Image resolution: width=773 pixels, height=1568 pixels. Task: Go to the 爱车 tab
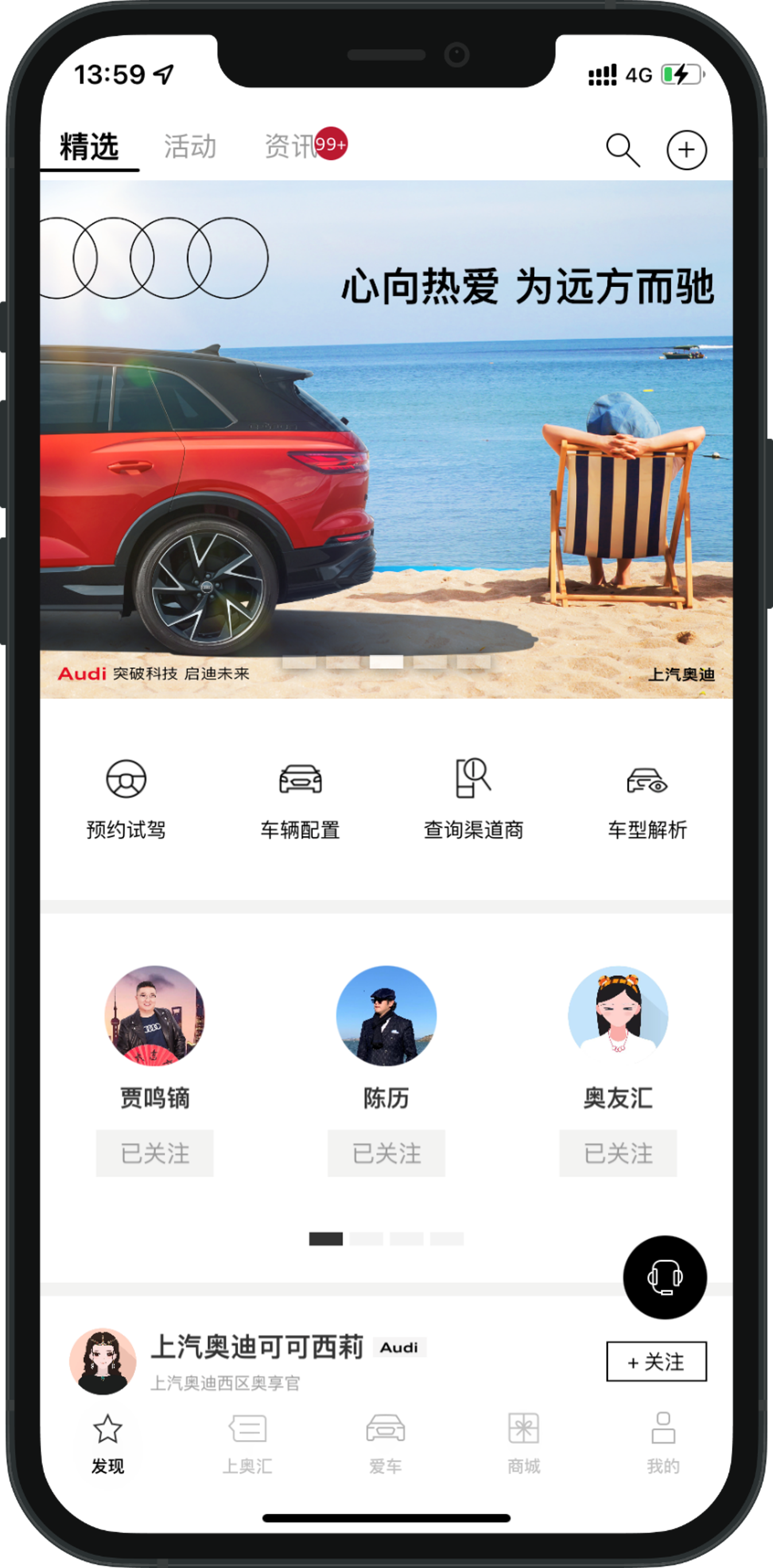[x=386, y=1444]
